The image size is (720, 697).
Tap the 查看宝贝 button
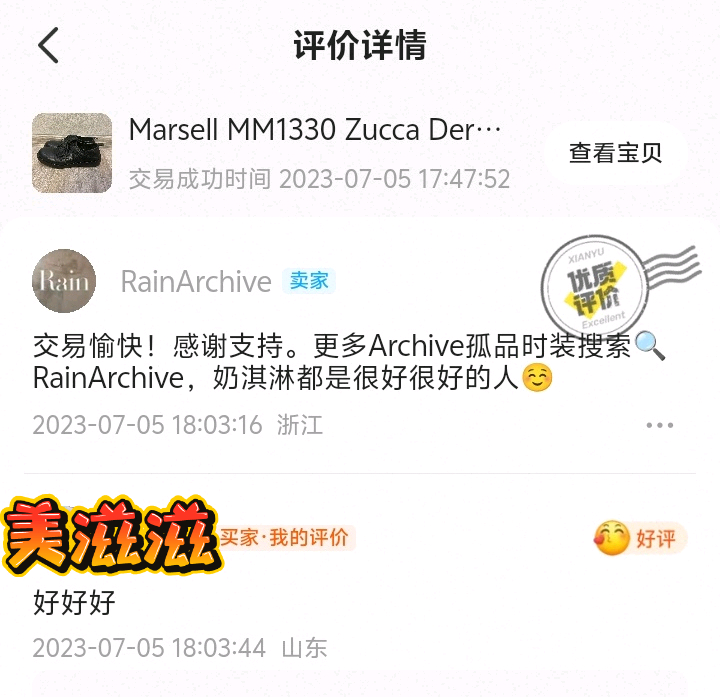click(x=615, y=153)
